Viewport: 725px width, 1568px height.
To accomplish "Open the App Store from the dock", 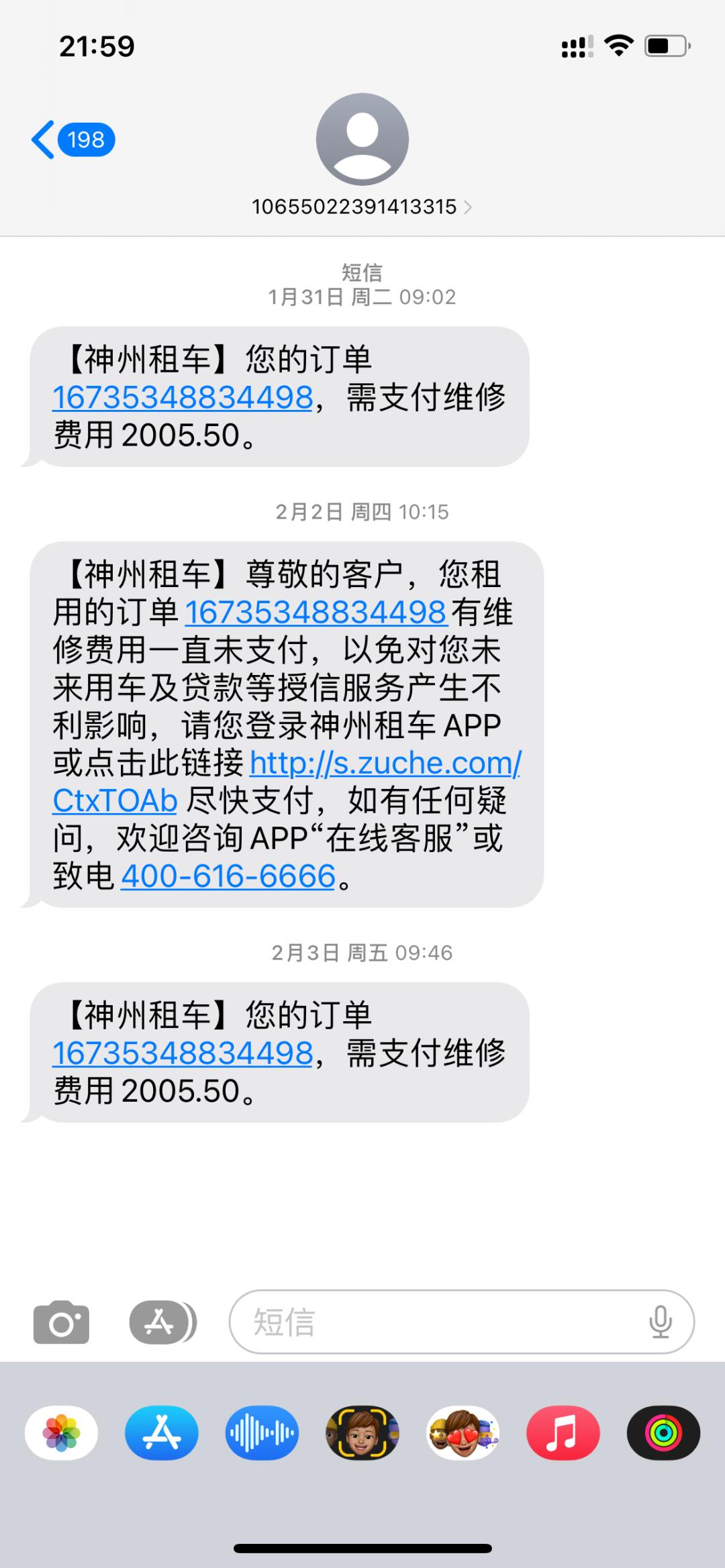I will [161, 1432].
